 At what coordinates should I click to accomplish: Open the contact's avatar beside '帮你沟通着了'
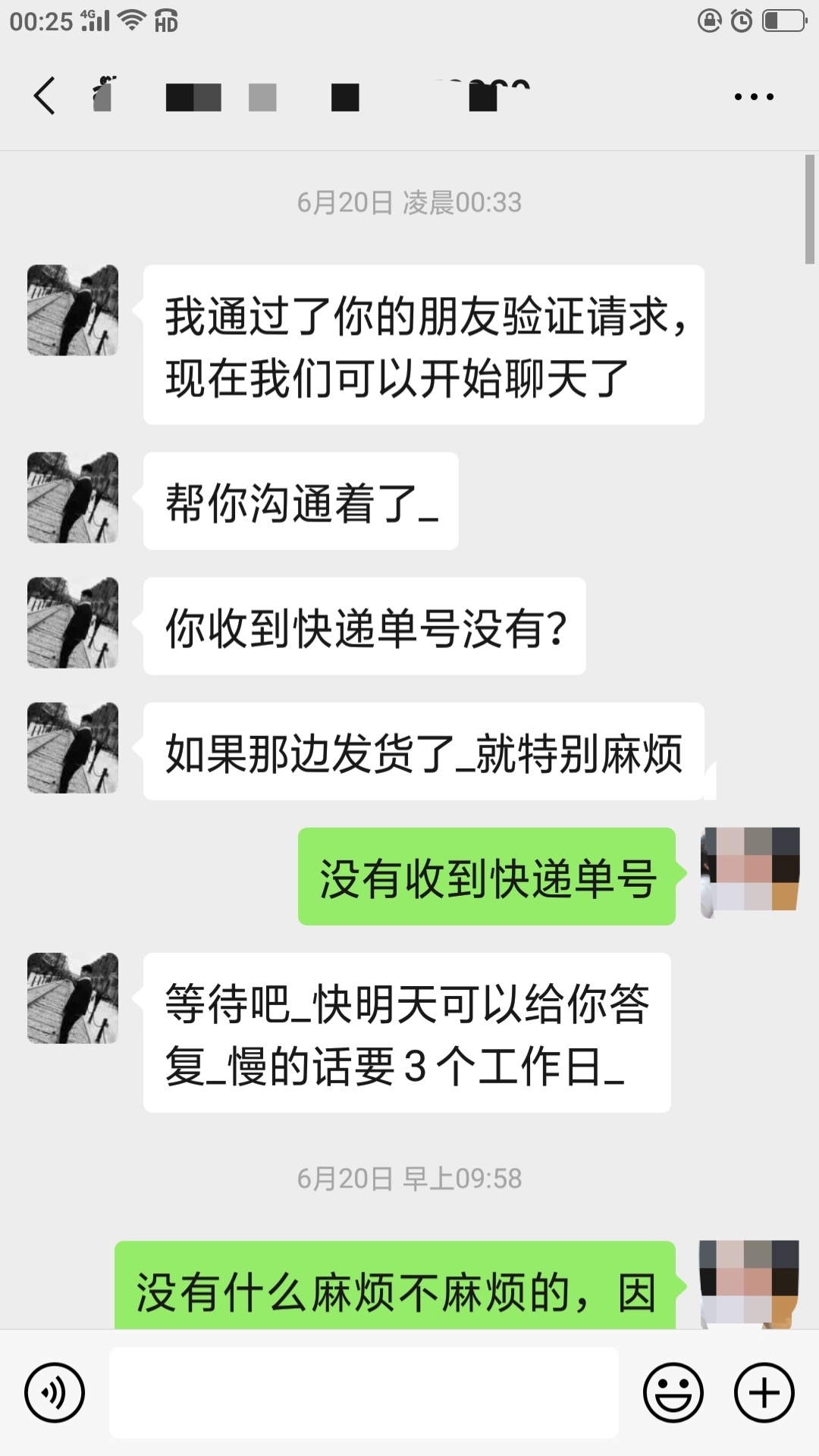point(73,498)
